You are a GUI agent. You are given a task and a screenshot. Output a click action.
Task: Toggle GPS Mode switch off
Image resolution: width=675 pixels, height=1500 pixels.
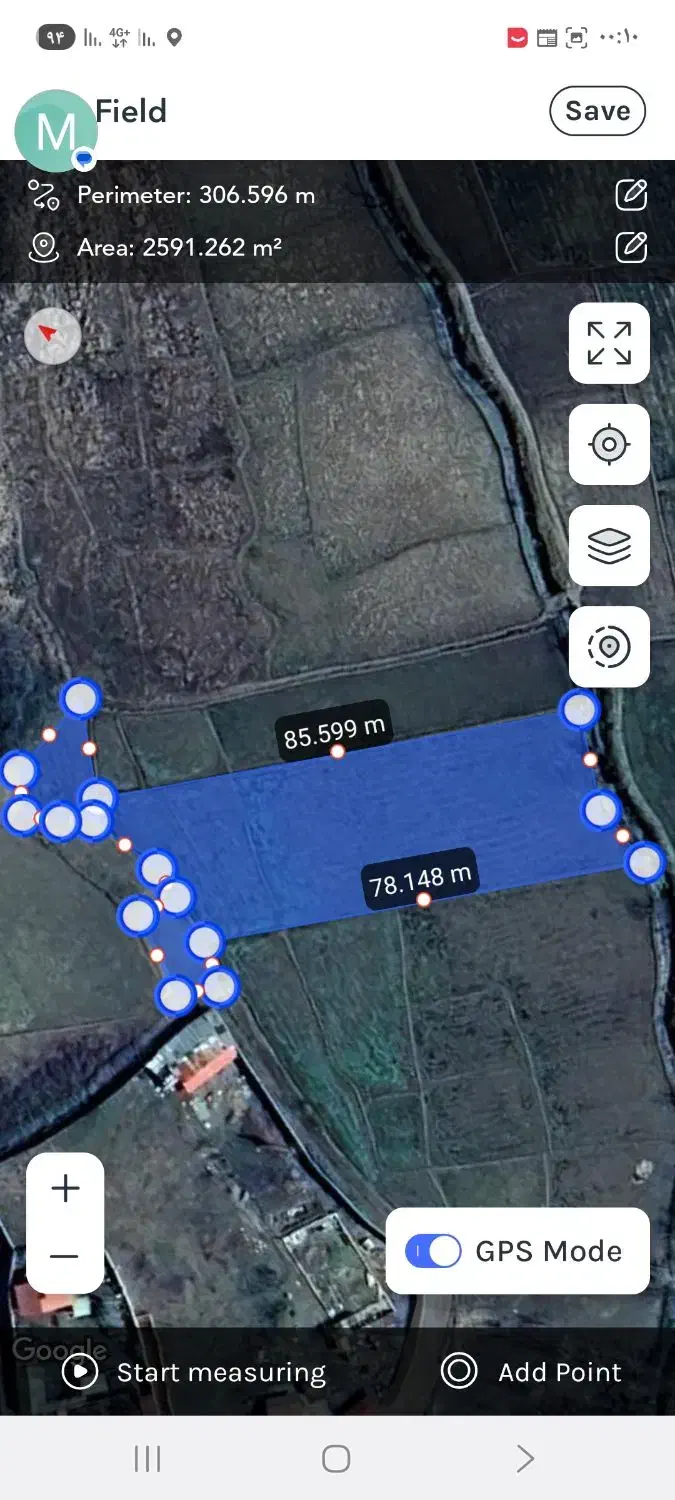pos(433,1251)
